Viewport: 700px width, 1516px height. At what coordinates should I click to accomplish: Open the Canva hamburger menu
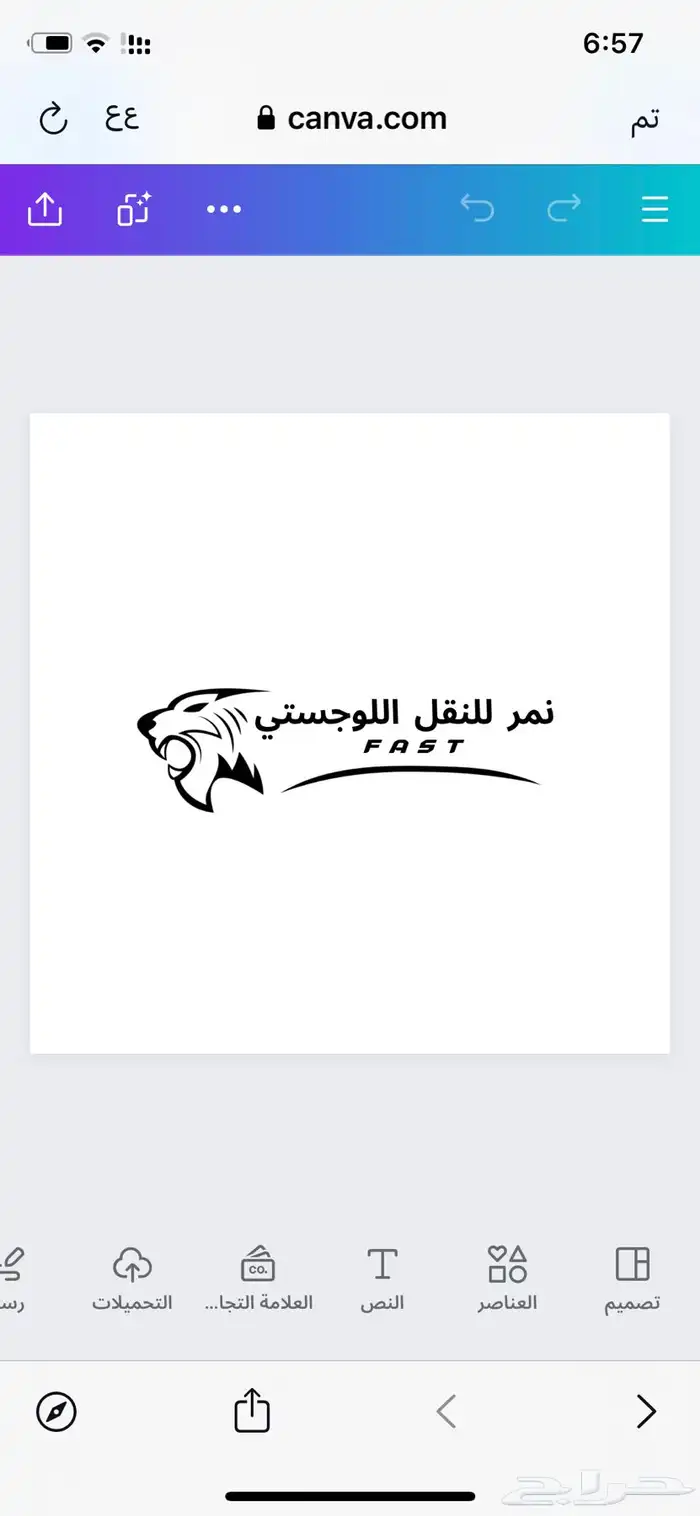coord(654,209)
